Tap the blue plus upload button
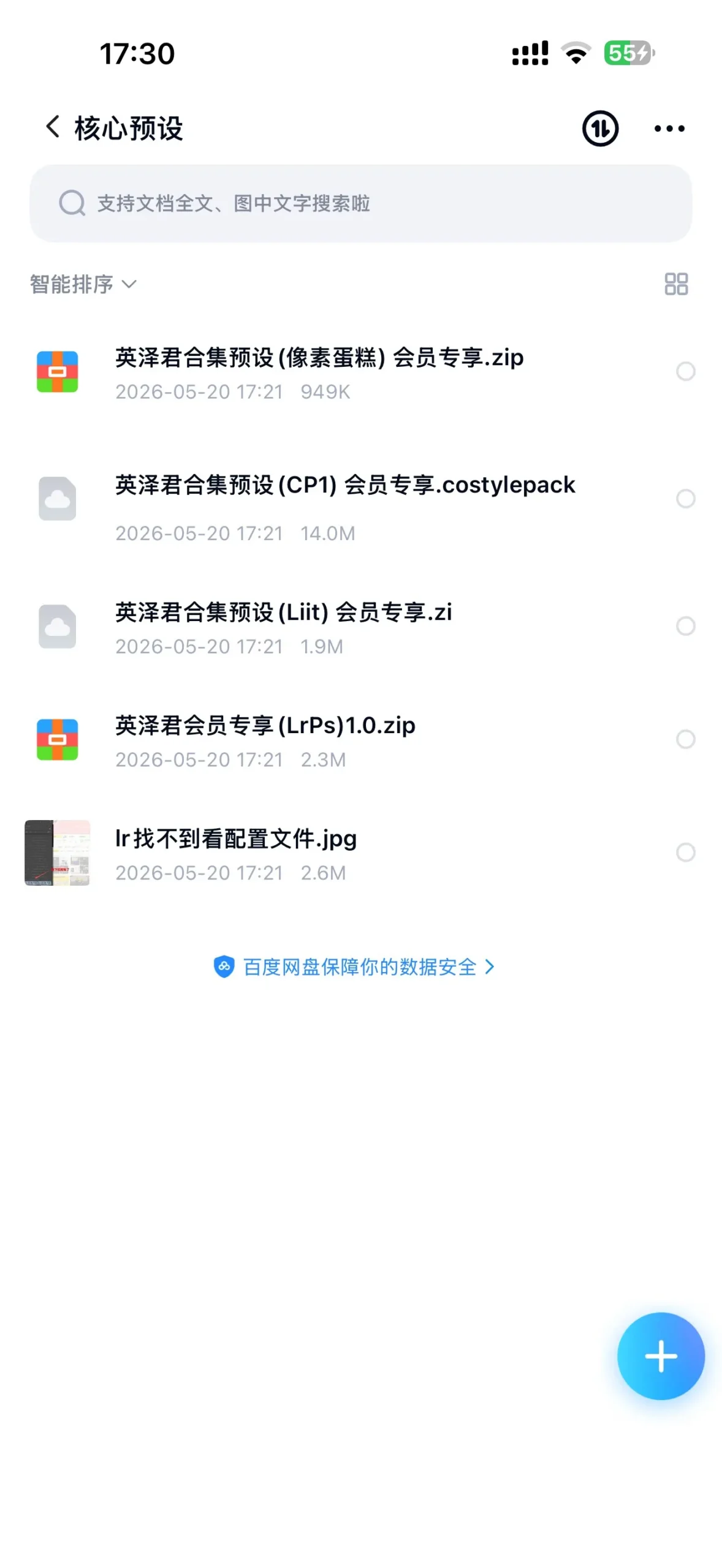This screenshot has width=722, height=1568. [x=660, y=1355]
